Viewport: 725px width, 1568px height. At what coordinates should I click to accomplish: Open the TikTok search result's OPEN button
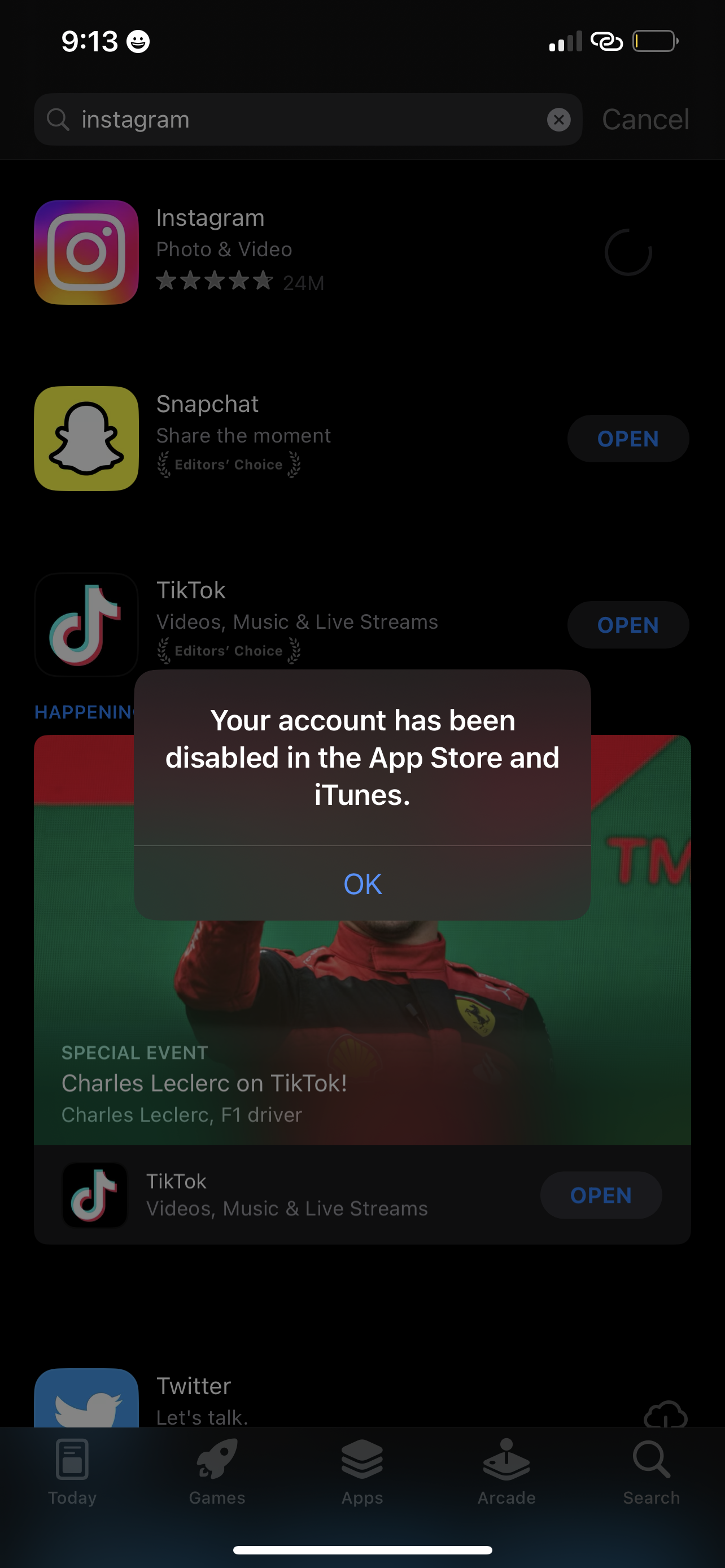click(x=628, y=624)
